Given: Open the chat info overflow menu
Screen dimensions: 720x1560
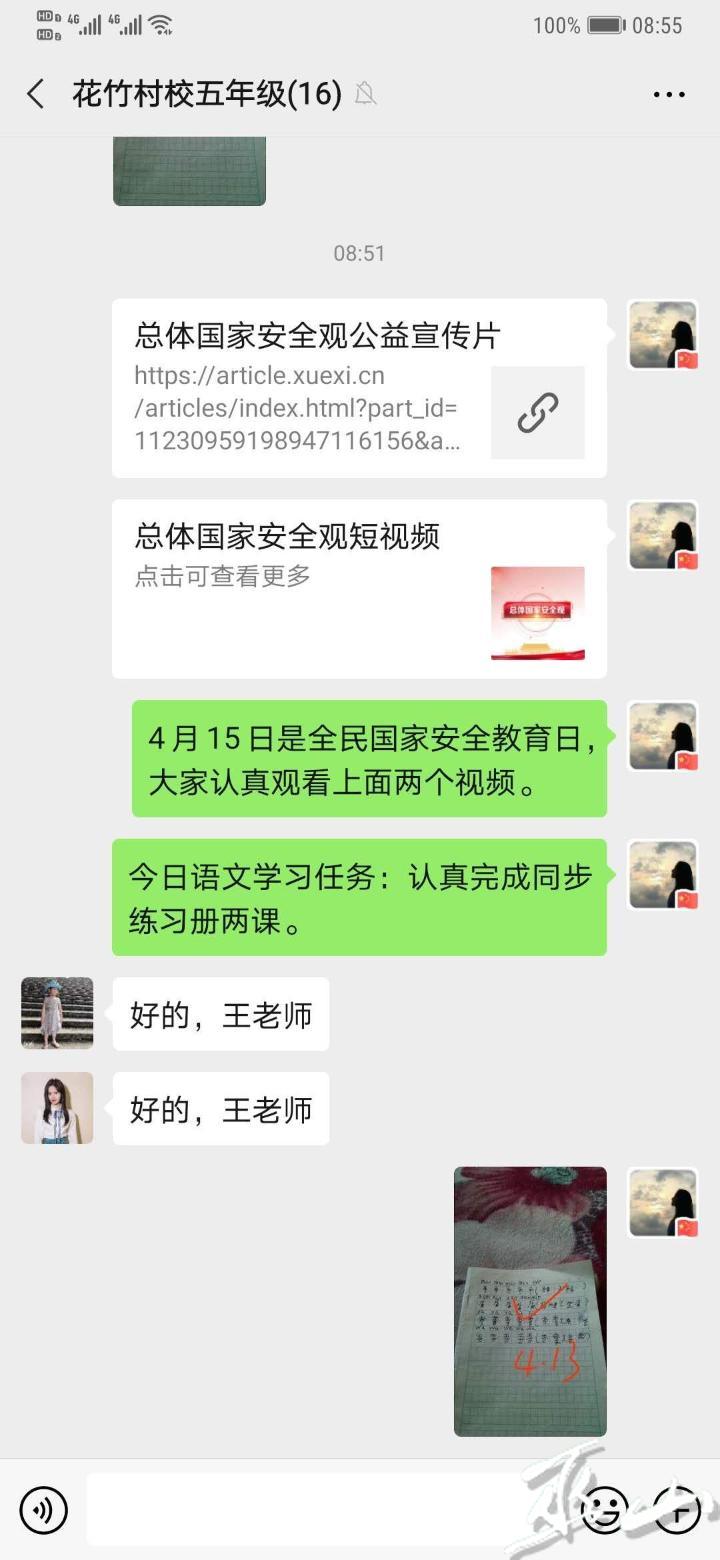Looking at the screenshot, I should pyautogui.click(x=669, y=94).
